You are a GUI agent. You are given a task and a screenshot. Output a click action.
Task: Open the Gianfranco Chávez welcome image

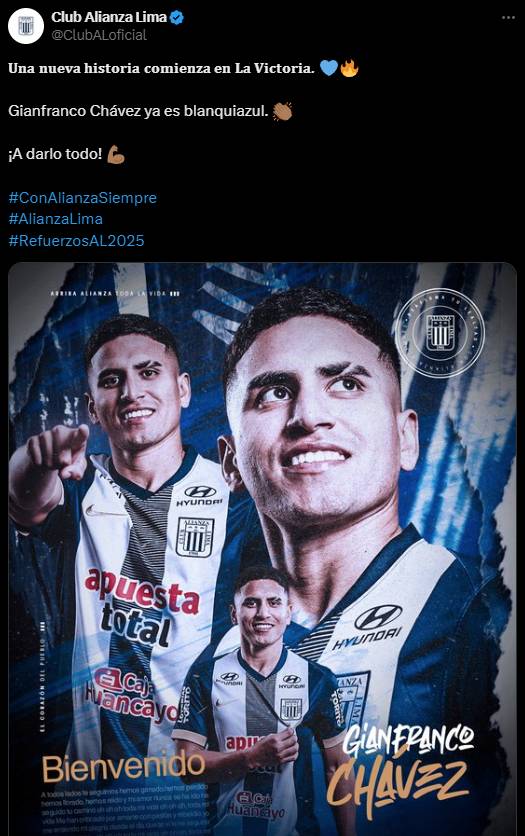click(x=262, y=549)
